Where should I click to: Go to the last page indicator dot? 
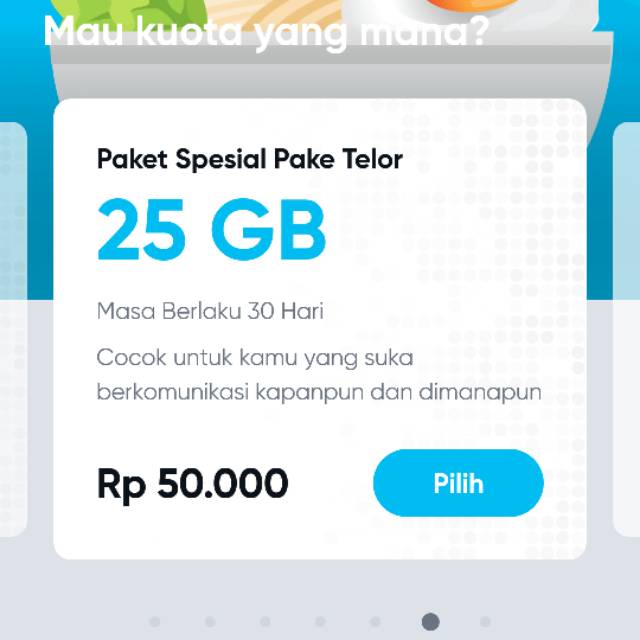tap(485, 622)
